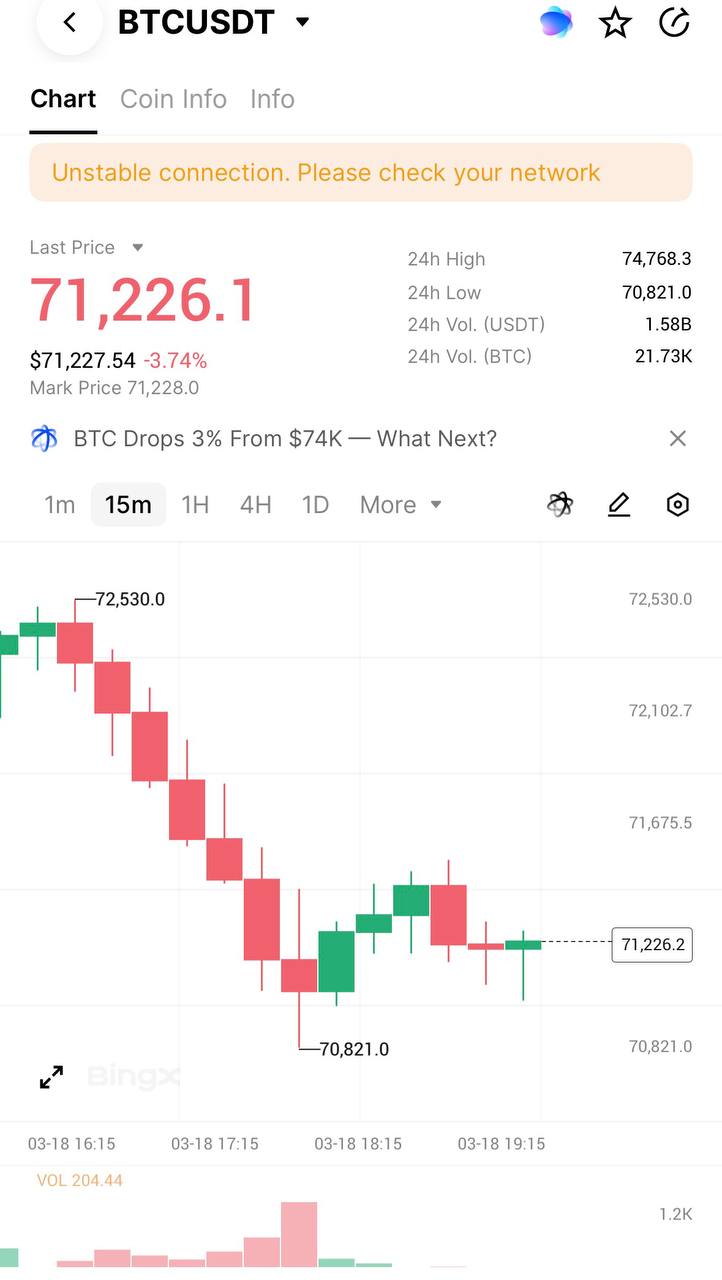Select the 4H chart interval

(255, 505)
